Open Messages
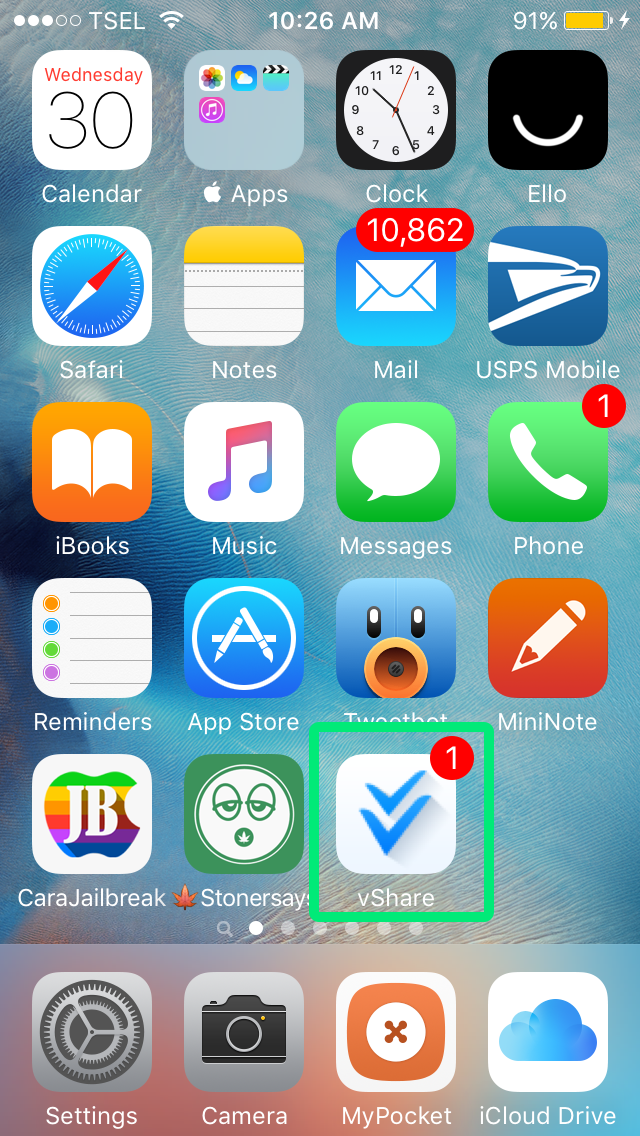Image resolution: width=640 pixels, height=1136 pixels. coord(396,462)
